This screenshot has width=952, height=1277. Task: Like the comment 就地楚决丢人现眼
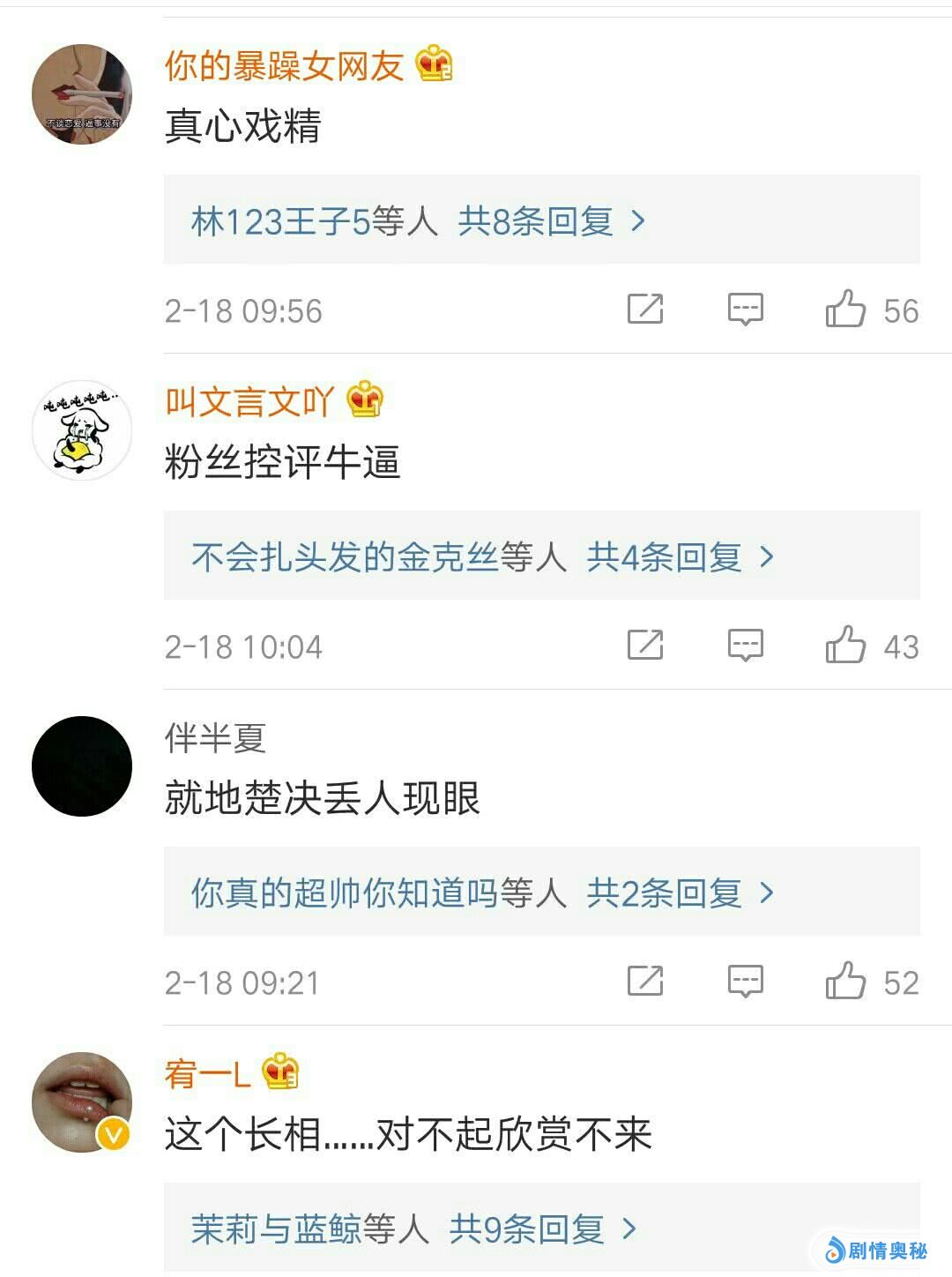click(x=844, y=982)
